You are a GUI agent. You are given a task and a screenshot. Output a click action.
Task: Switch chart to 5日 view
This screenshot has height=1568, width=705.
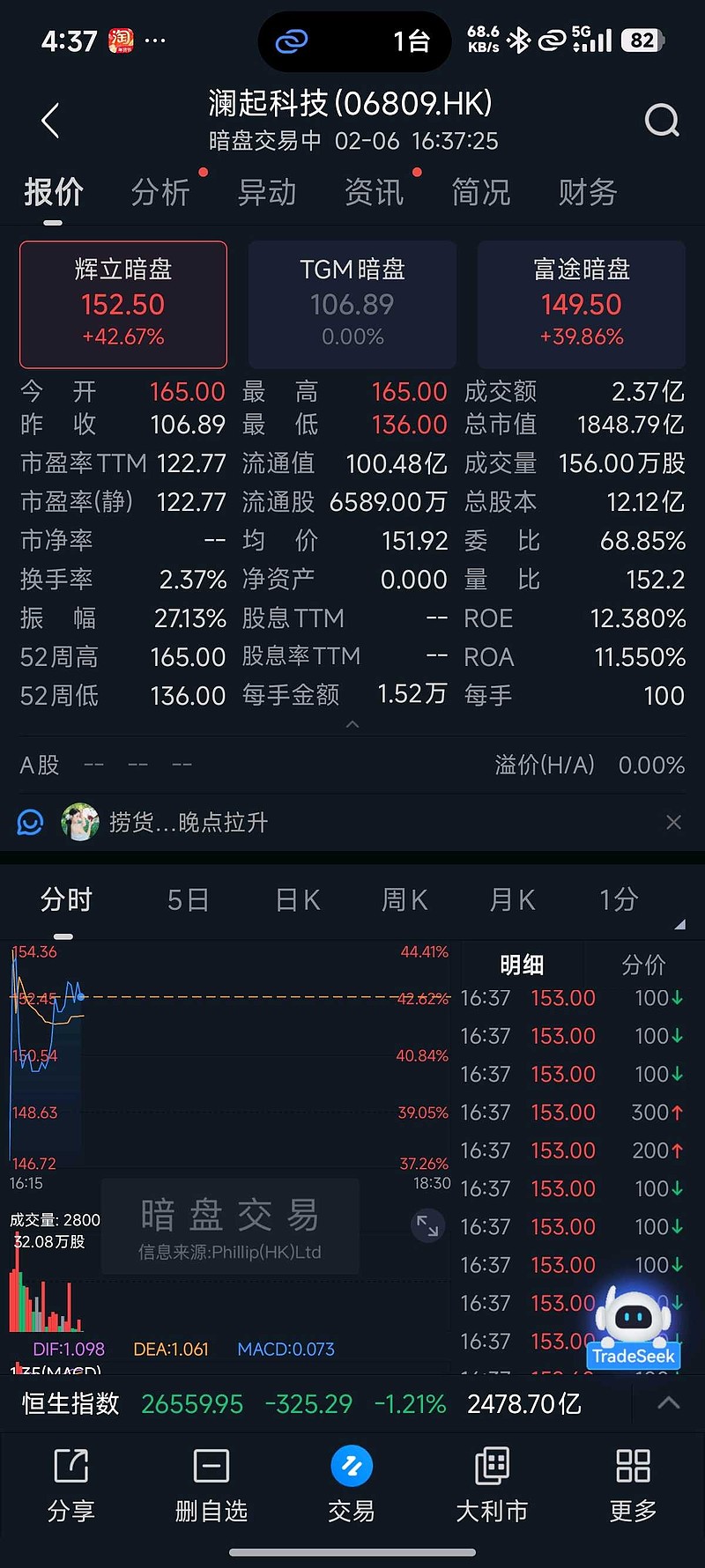(x=188, y=899)
